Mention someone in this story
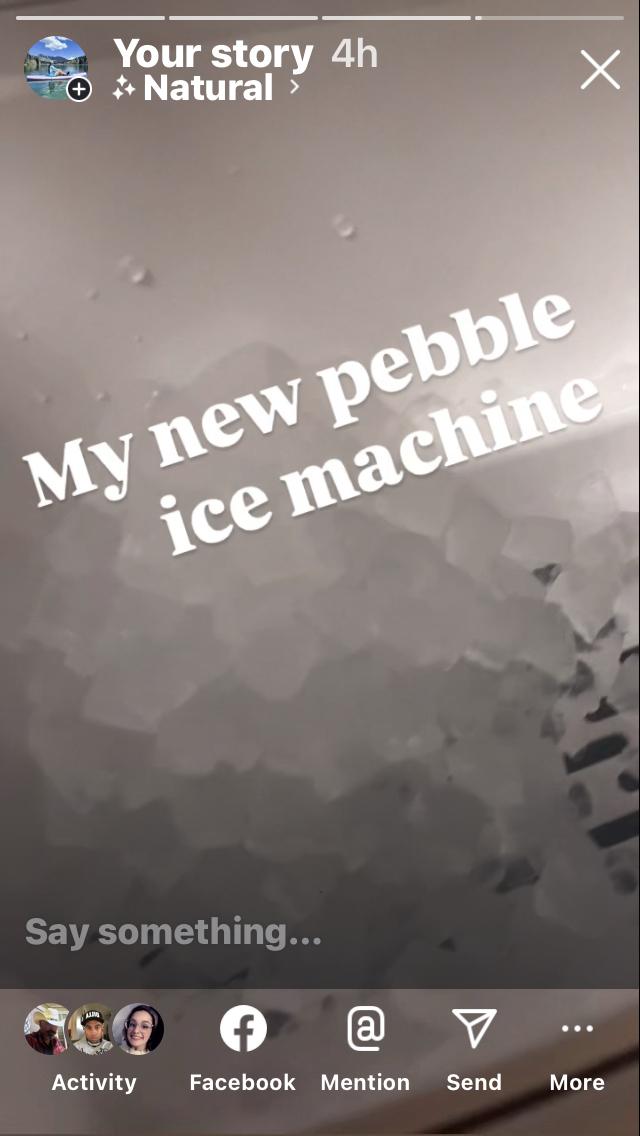 365,1046
